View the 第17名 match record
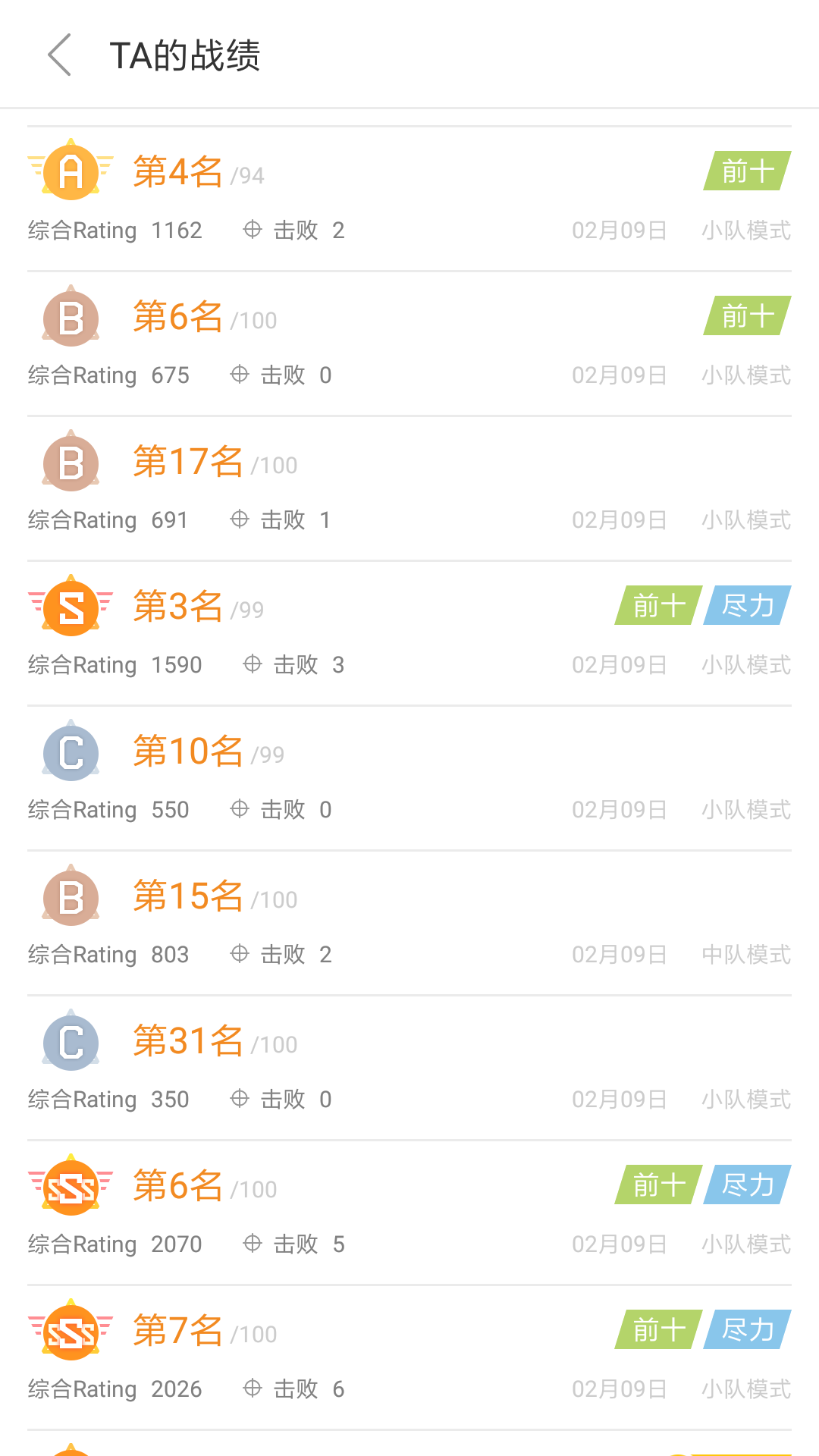 pyautogui.click(x=409, y=488)
